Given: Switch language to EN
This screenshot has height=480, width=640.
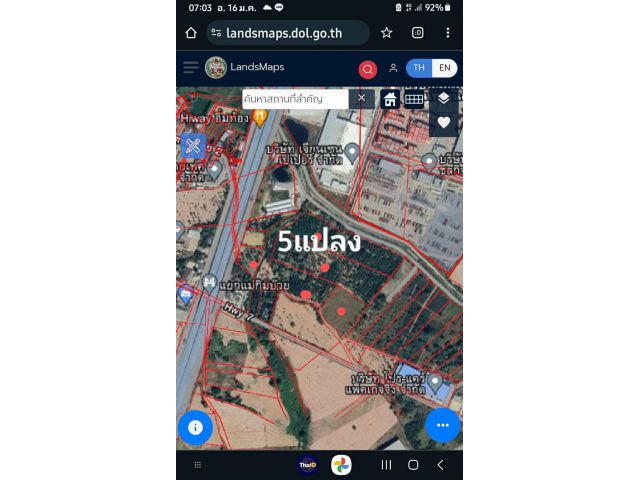Looking at the screenshot, I should pos(445,68).
